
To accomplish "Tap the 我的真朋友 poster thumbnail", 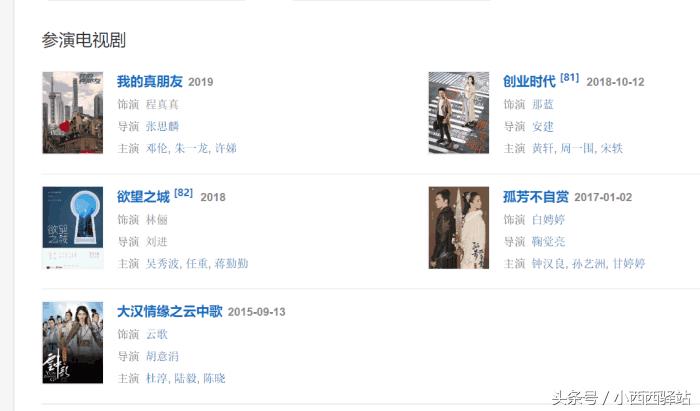I will (x=72, y=112).
